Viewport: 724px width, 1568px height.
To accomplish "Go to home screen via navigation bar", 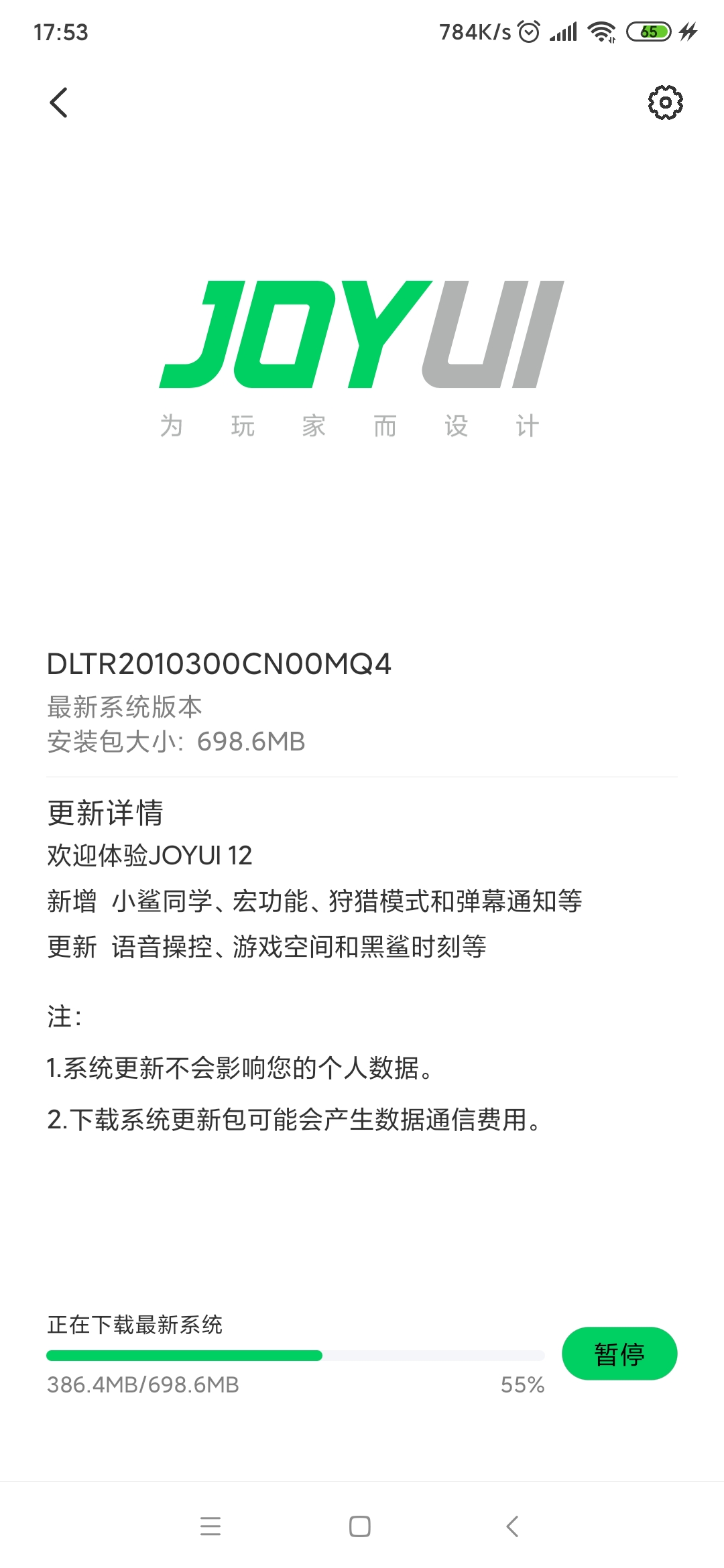I will (x=360, y=1526).
